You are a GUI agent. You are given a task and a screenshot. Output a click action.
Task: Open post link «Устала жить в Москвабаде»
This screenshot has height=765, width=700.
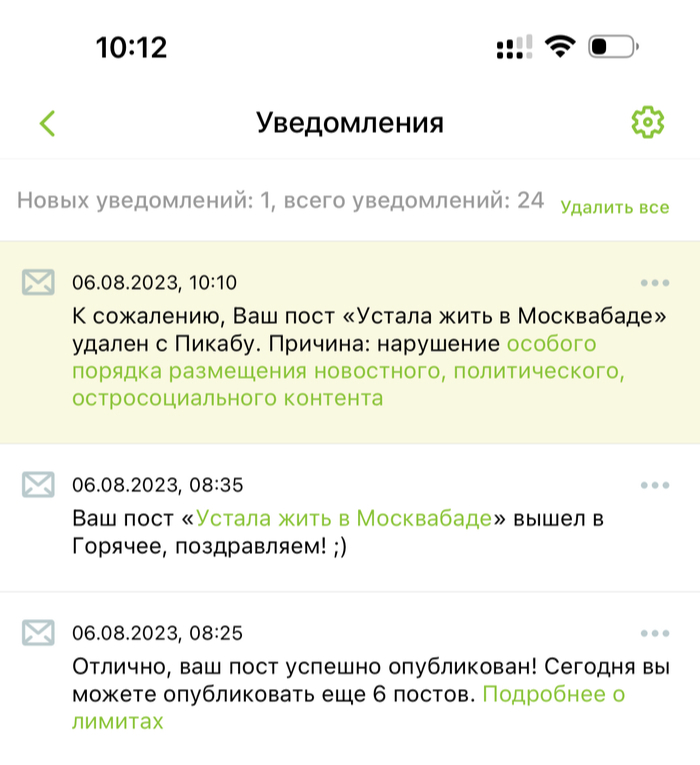(344, 519)
